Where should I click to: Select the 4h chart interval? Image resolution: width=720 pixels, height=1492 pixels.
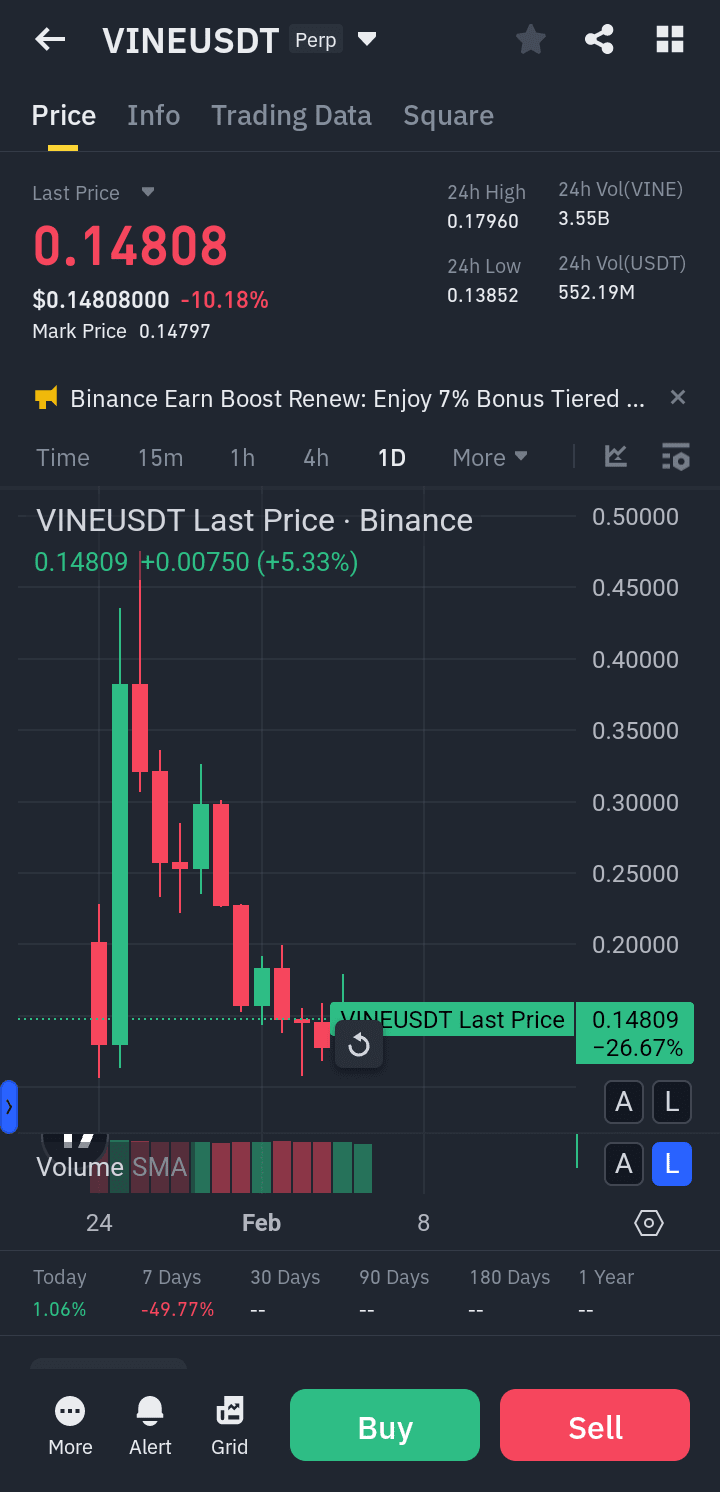pos(316,458)
